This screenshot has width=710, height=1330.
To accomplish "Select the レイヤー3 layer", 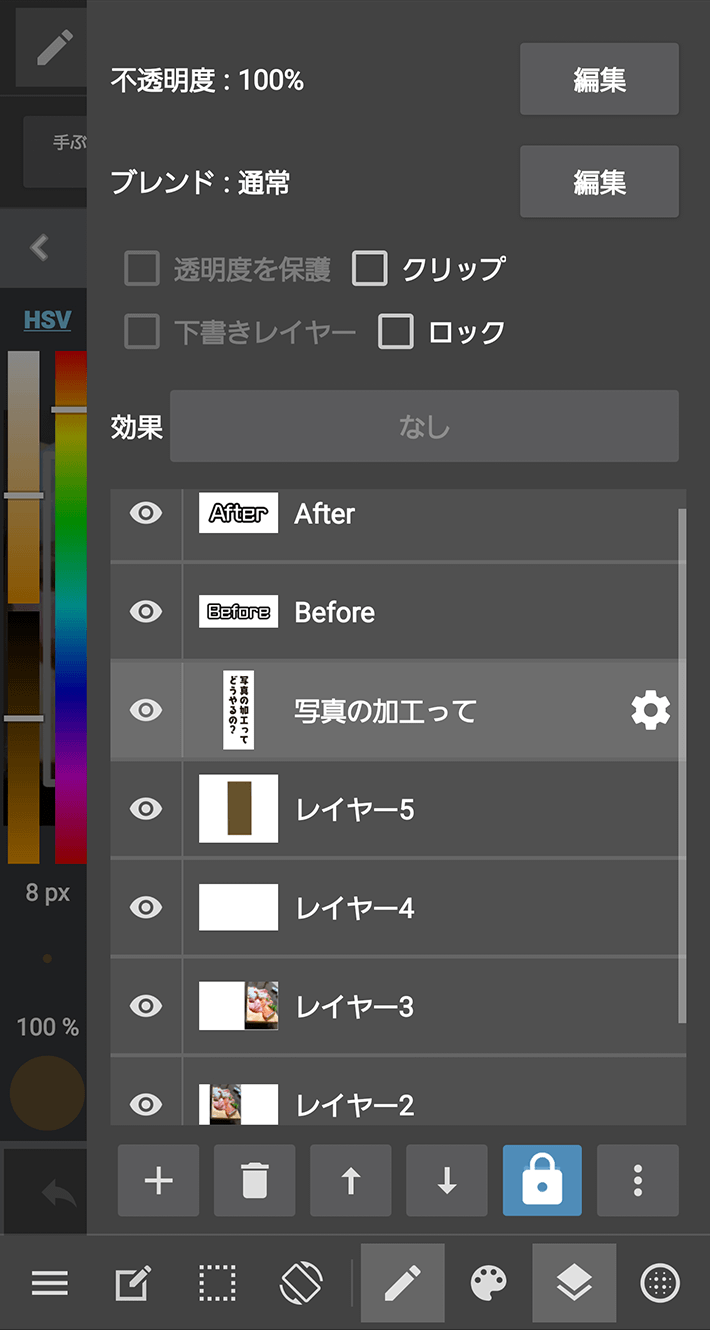I will coord(398,1006).
